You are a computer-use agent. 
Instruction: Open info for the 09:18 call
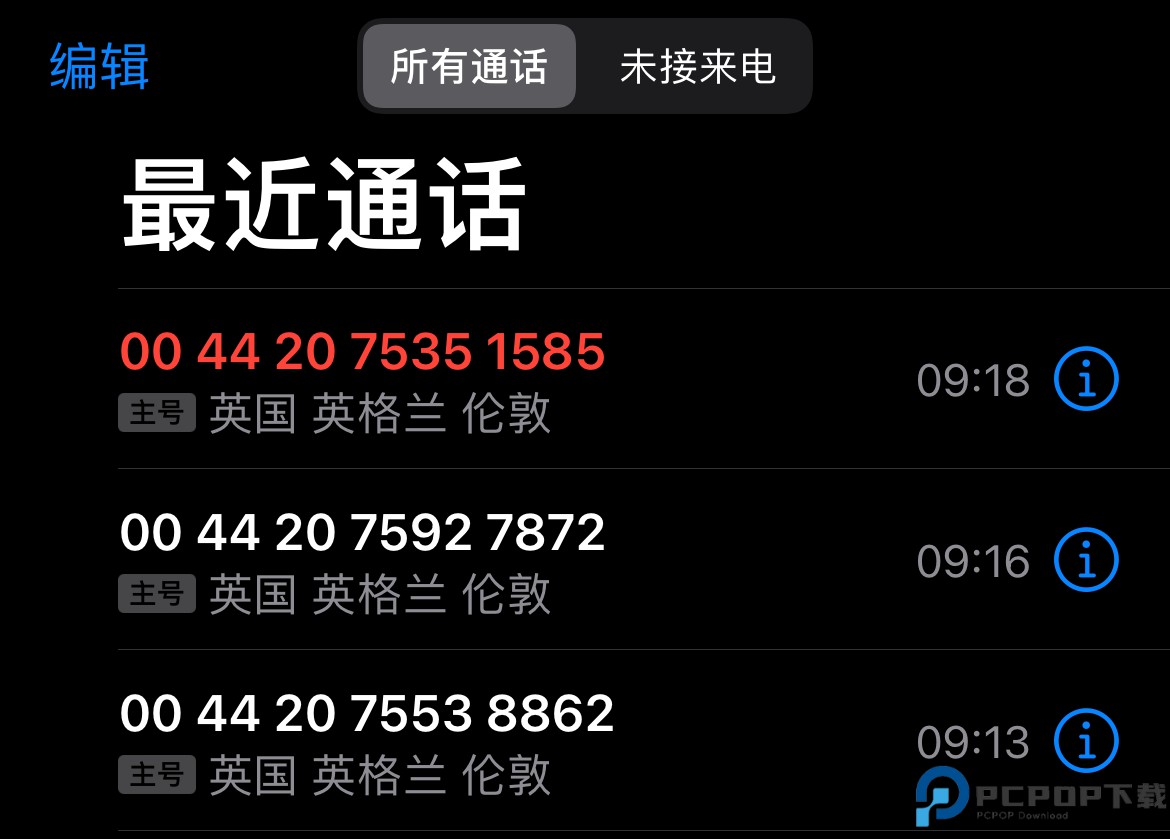tap(1086, 379)
